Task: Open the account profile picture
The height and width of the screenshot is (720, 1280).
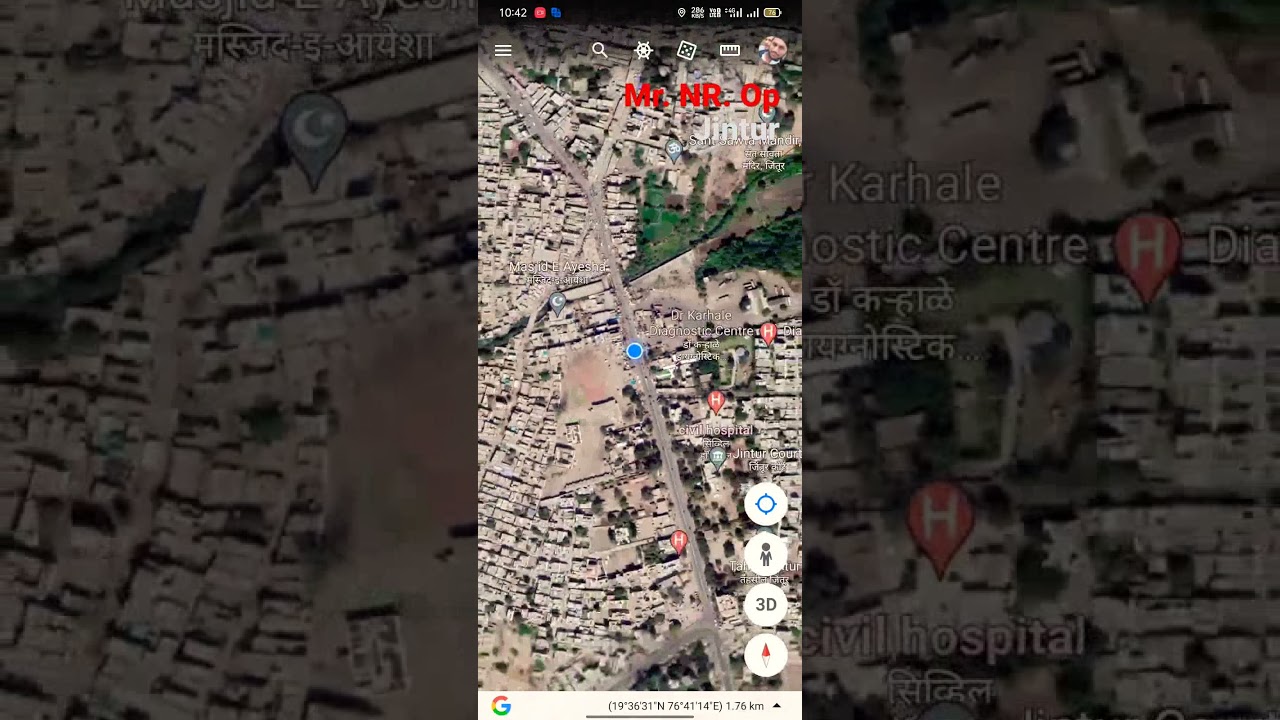Action: tap(772, 50)
